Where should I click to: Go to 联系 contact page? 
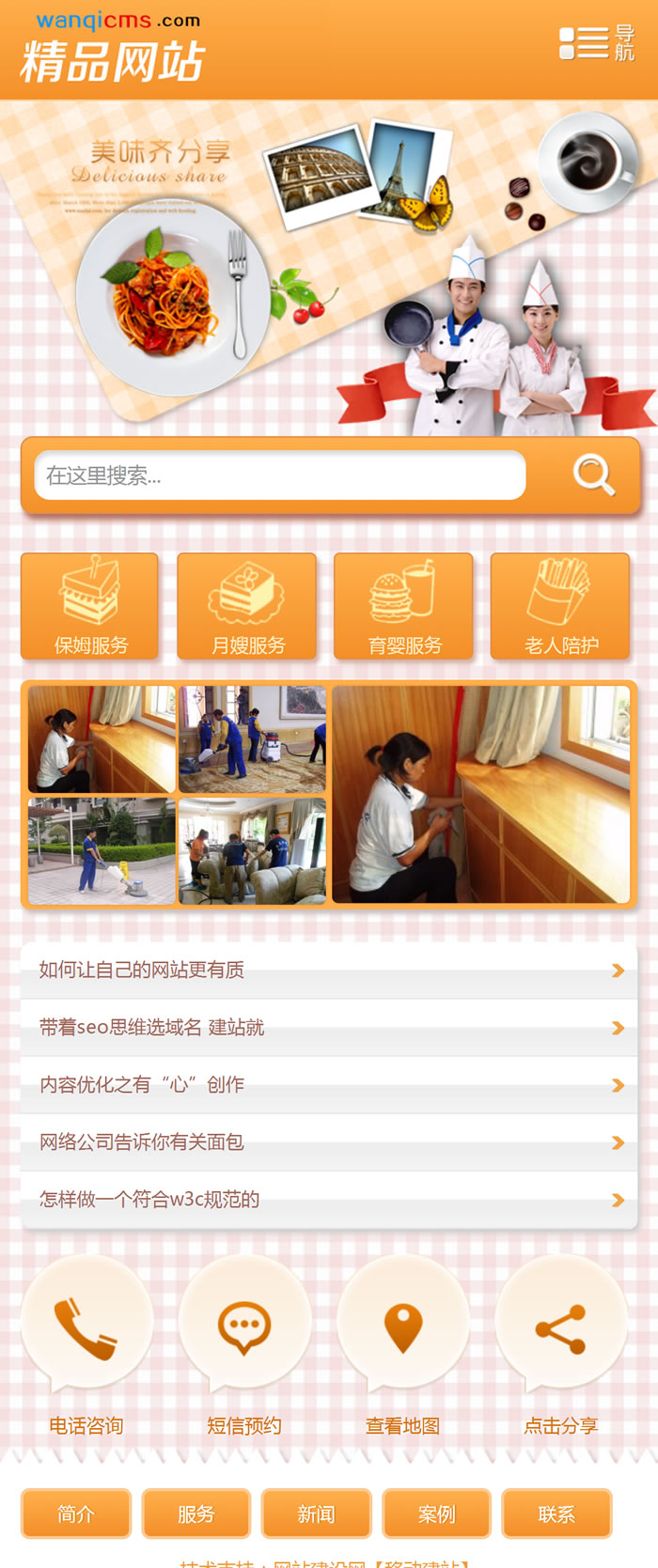coord(556,1514)
